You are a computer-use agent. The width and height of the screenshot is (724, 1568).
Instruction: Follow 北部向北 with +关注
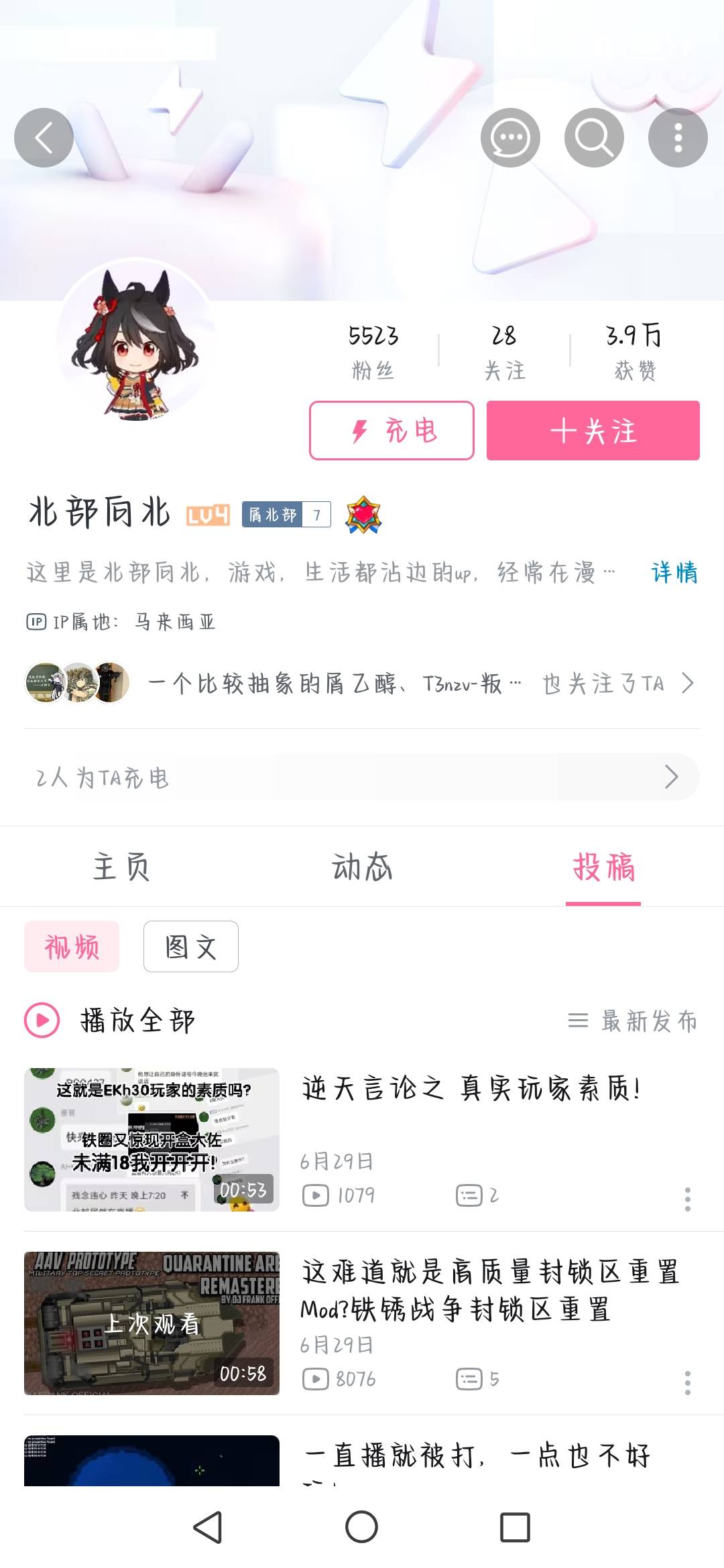click(x=593, y=431)
